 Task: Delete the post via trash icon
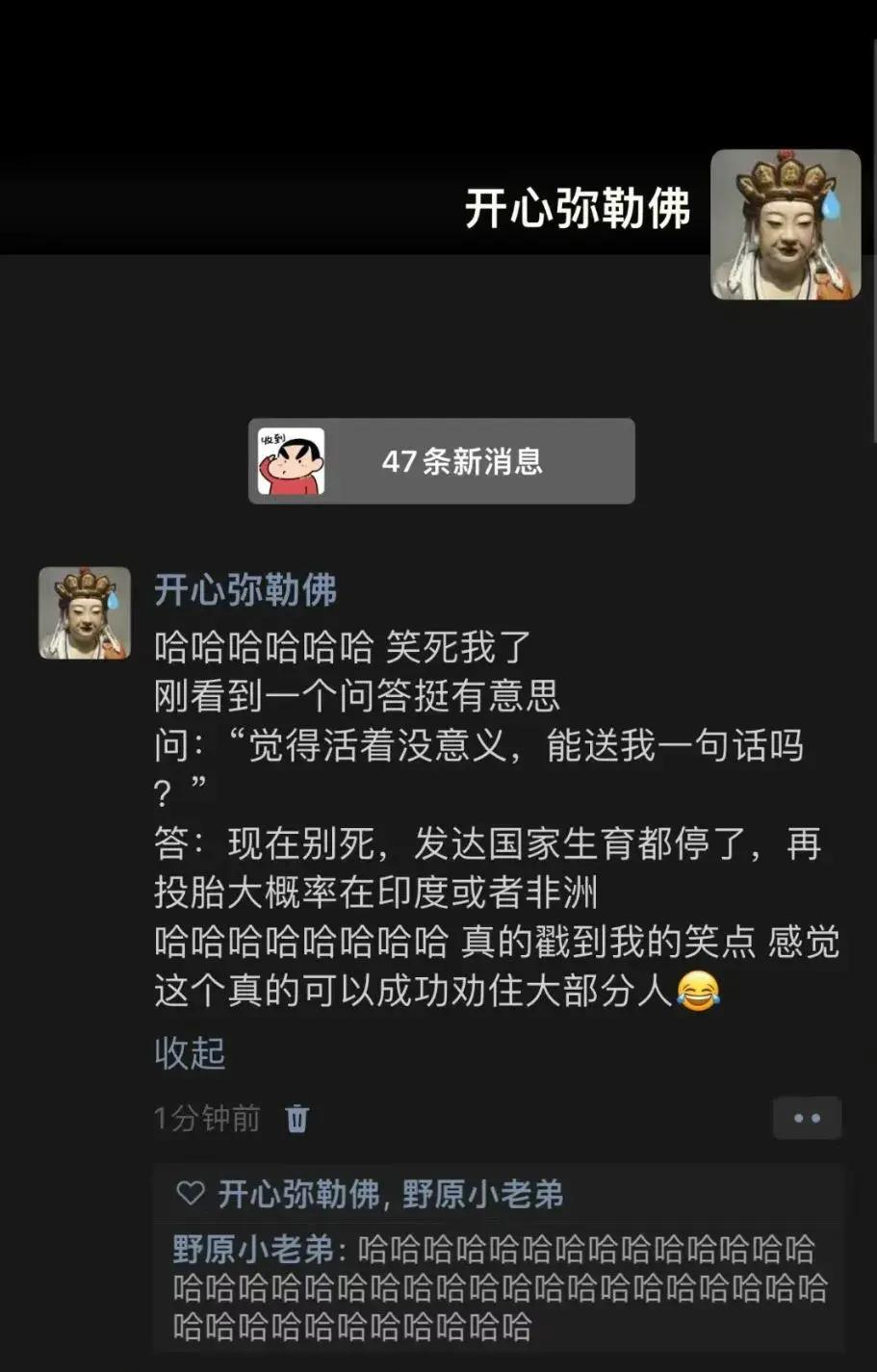pos(297,1119)
